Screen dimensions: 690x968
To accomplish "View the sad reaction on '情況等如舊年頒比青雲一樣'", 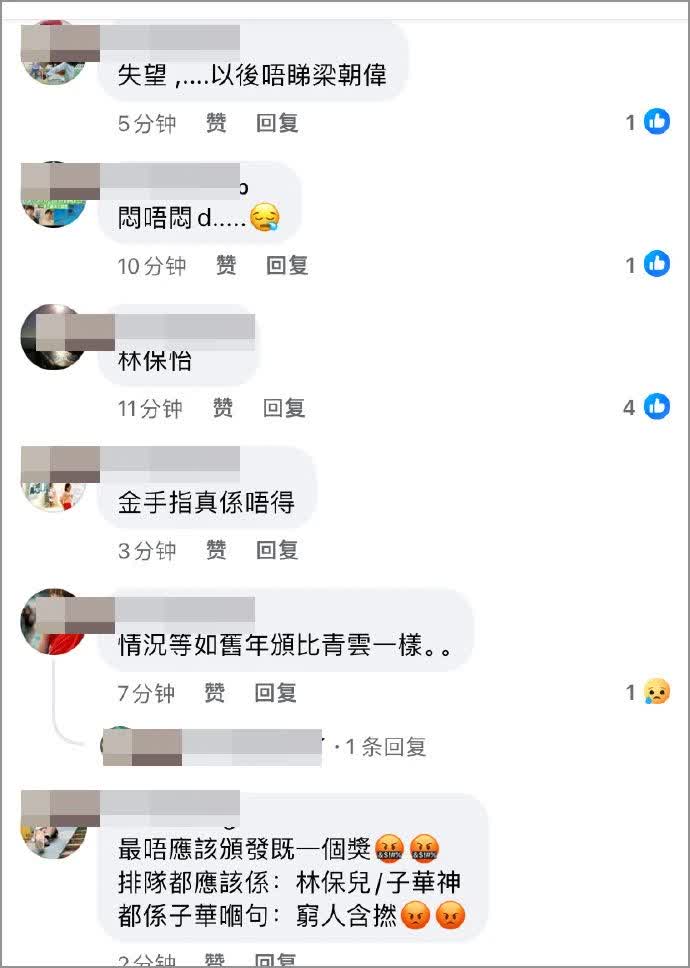I will coord(656,691).
